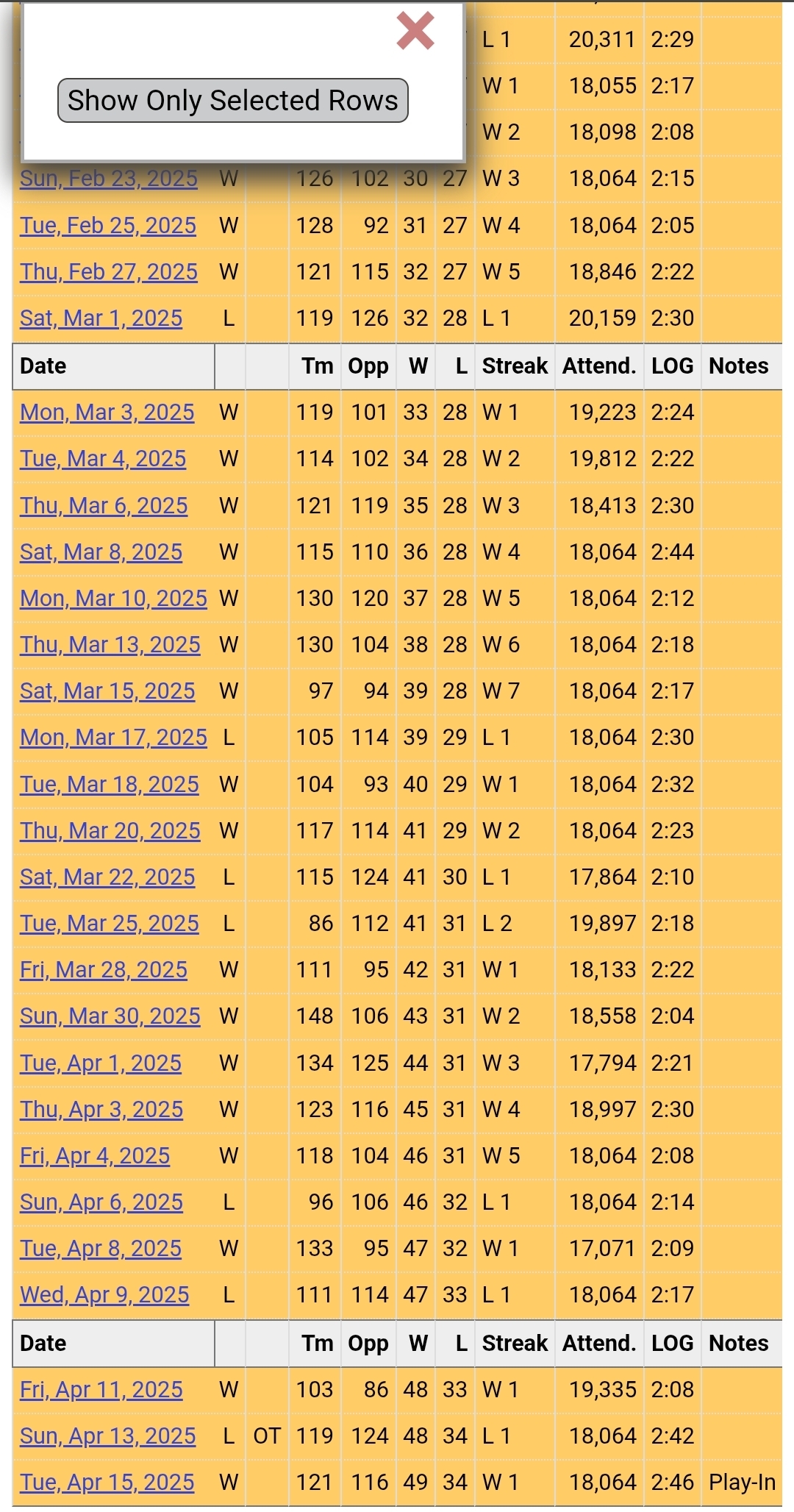View the Sun, Mar 30, 2025 game

coord(110,1016)
